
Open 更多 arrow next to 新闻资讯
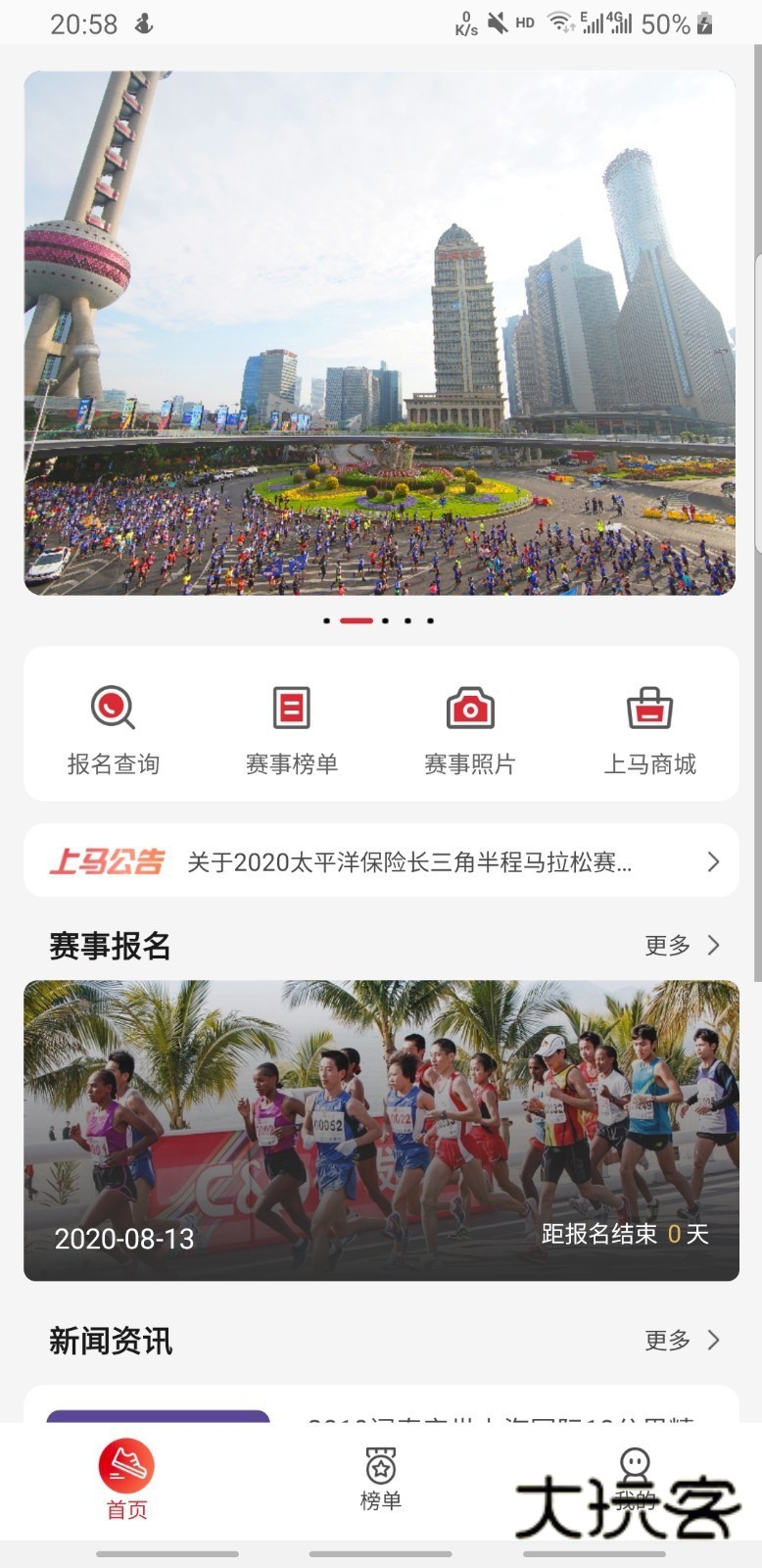(x=712, y=1341)
